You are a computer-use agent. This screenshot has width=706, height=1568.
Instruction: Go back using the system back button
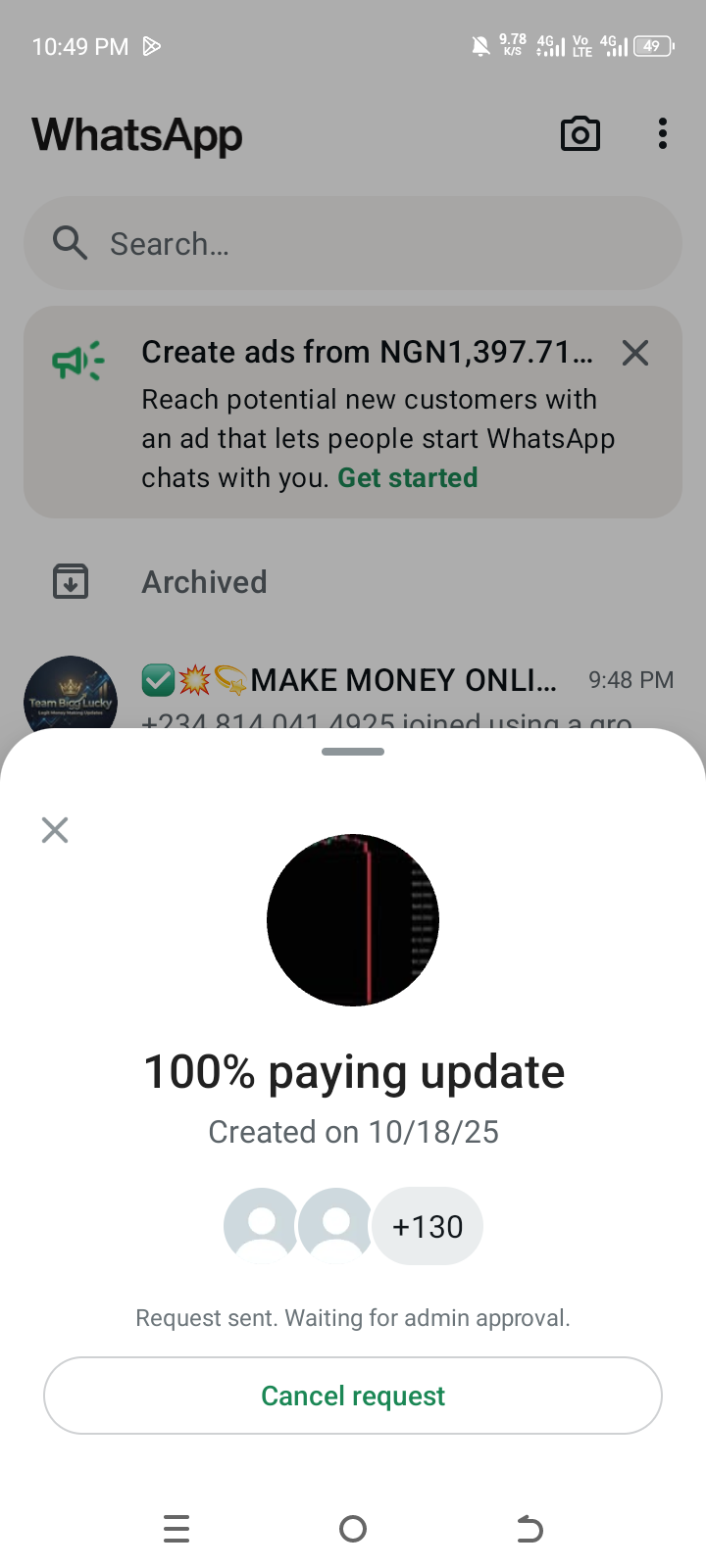tap(529, 1529)
